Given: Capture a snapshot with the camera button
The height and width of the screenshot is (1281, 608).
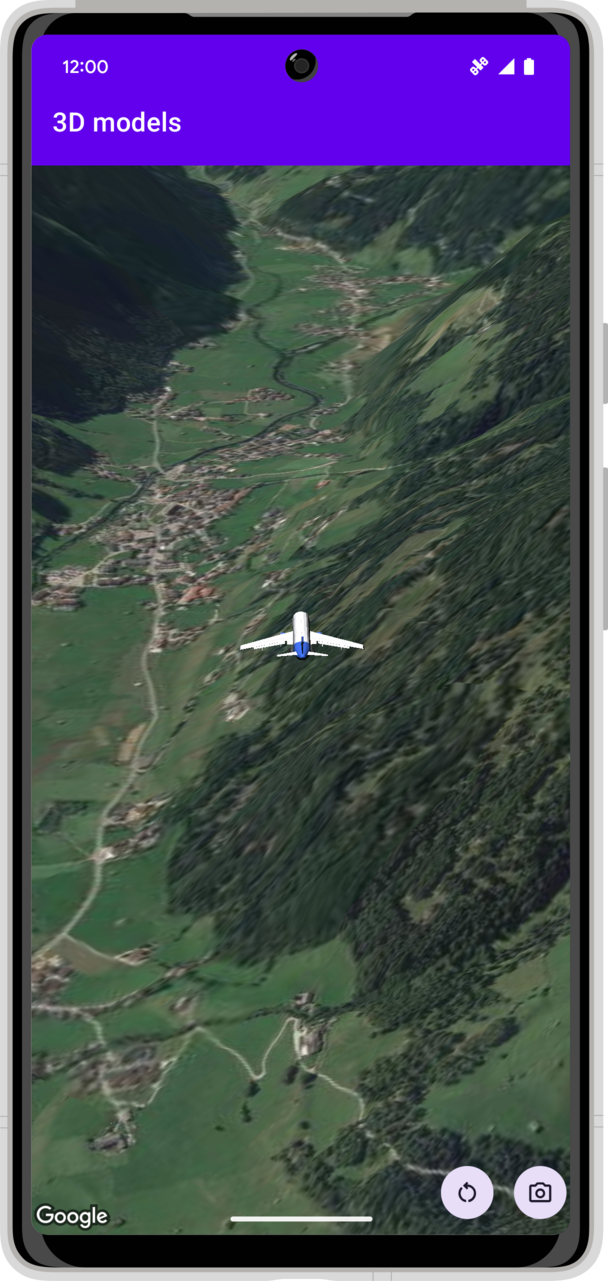Looking at the screenshot, I should pyautogui.click(x=540, y=1192).
